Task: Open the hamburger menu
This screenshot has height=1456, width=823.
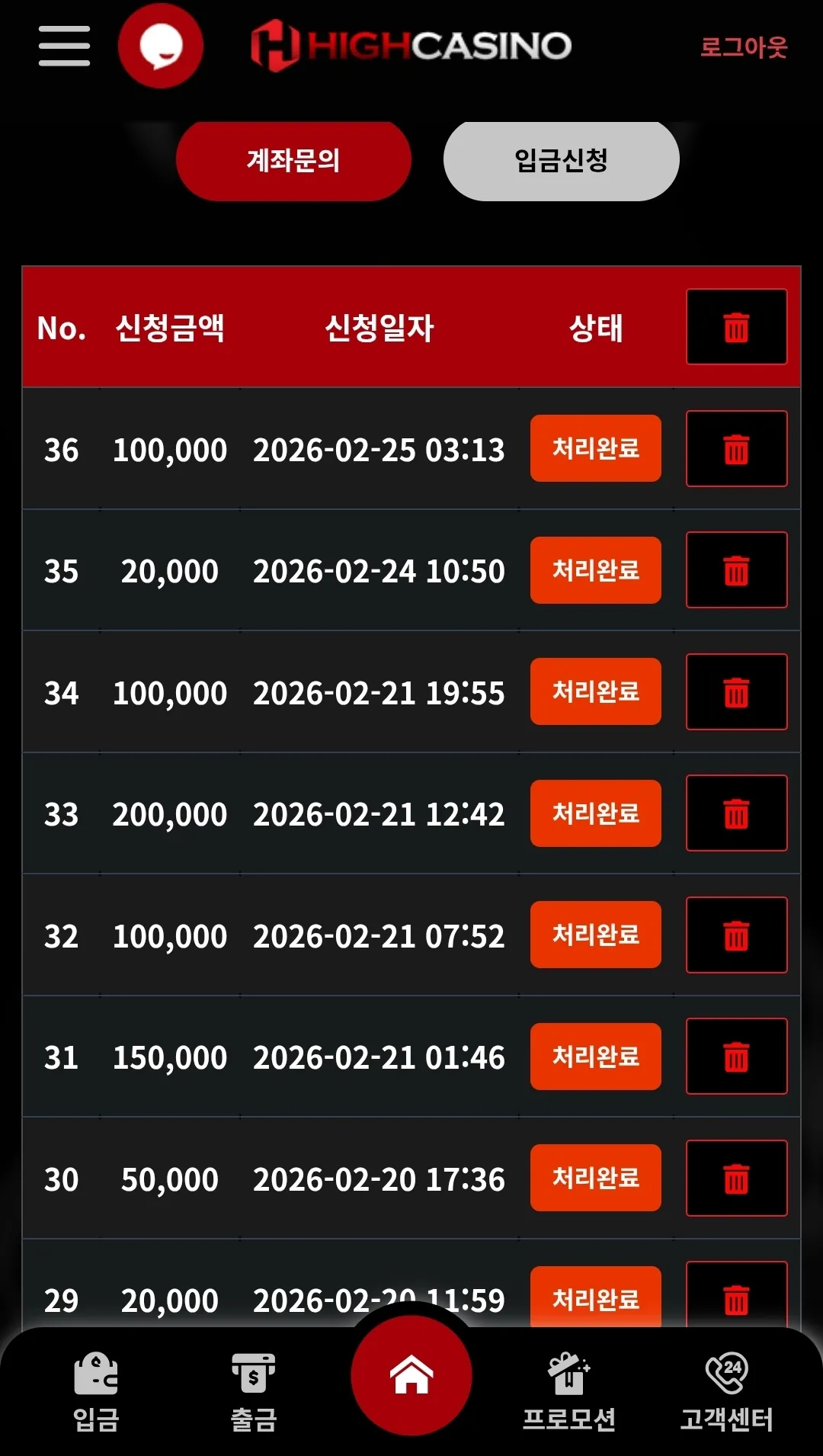Action: click(65, 46)
